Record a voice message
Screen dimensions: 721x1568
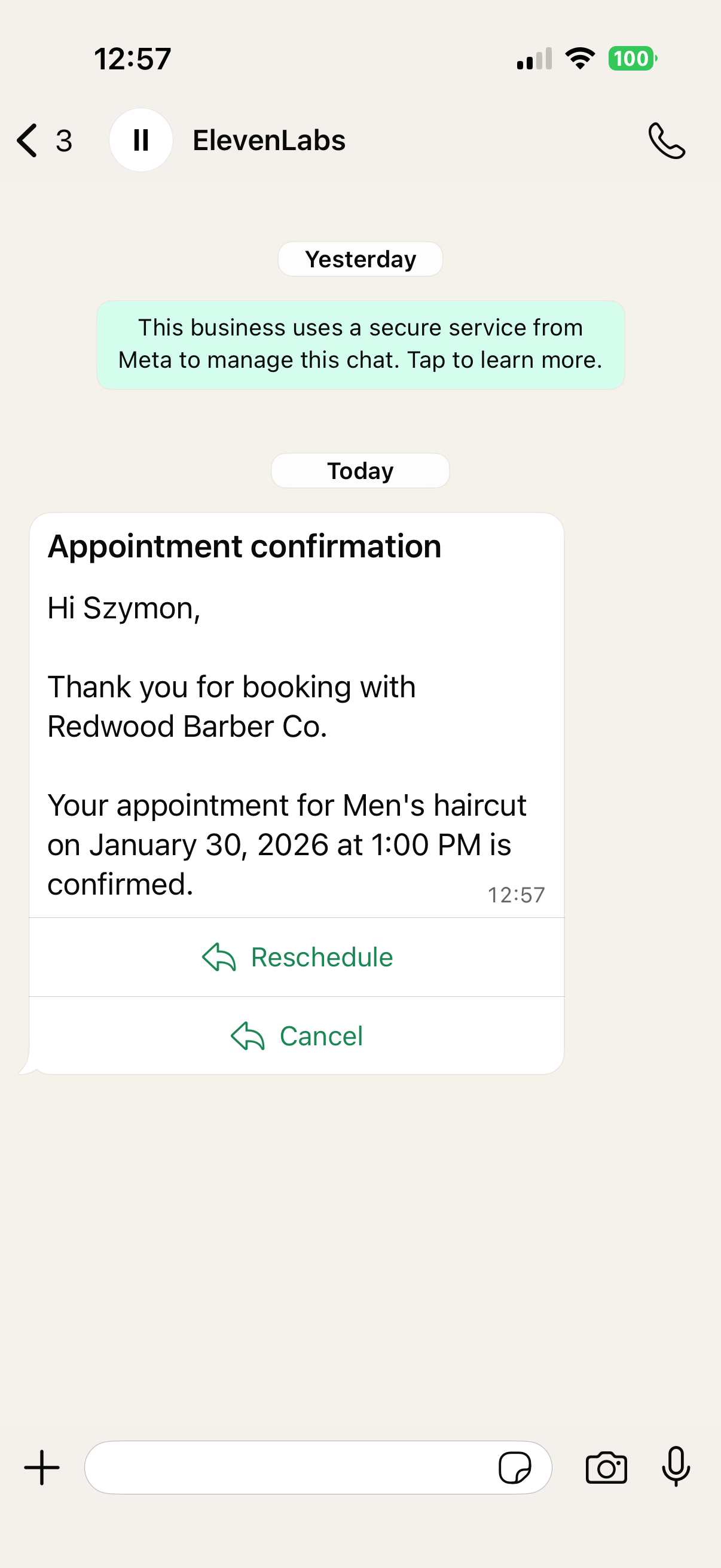tap(676, 1468)
